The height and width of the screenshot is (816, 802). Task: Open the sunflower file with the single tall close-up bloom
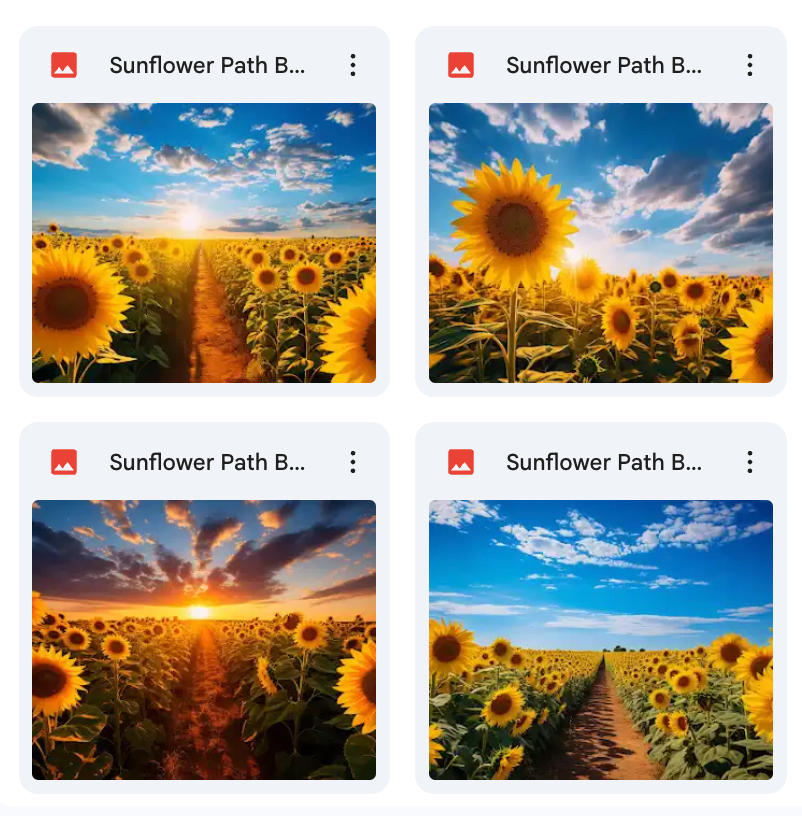pyautogui.click(x=600, y=242)
